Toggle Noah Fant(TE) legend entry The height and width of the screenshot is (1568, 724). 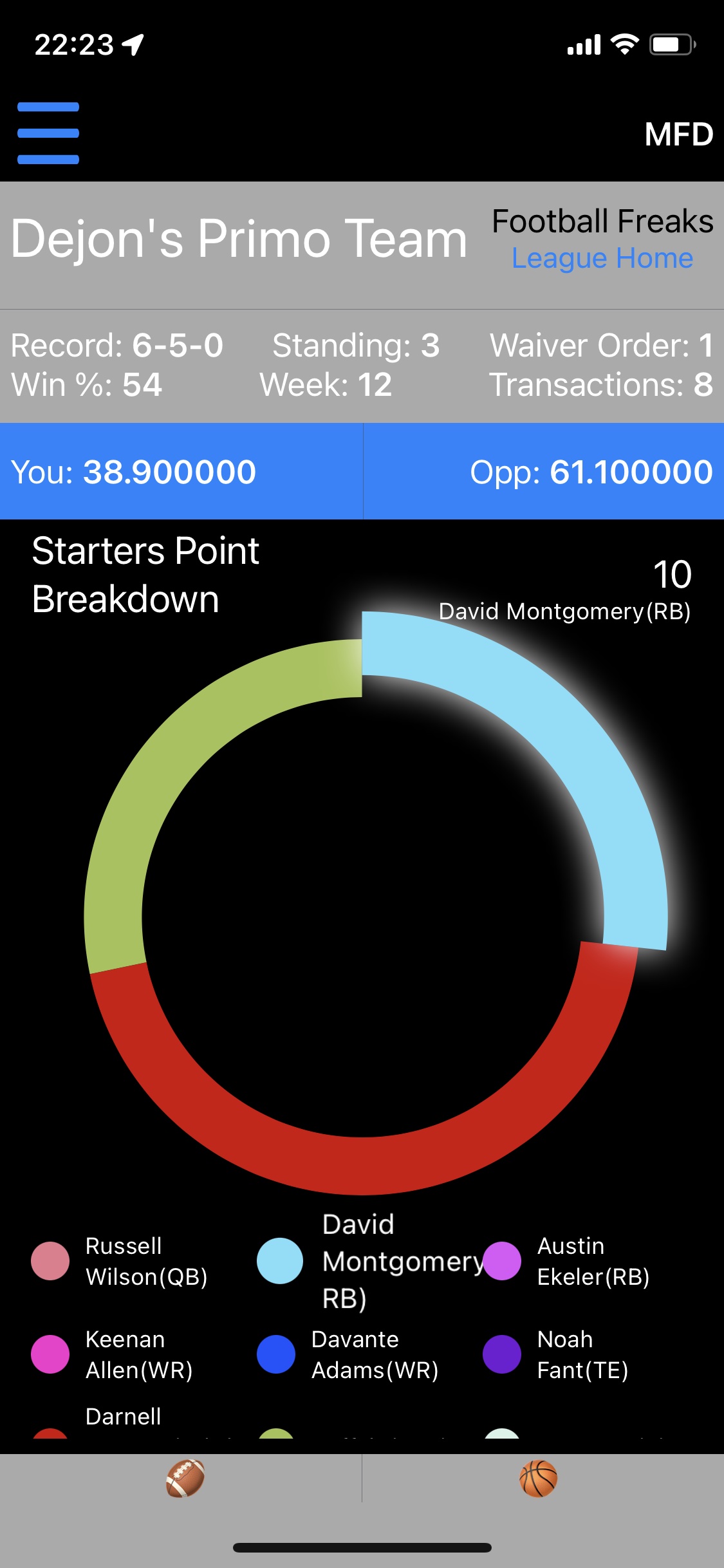click(x=555, y=1354)
